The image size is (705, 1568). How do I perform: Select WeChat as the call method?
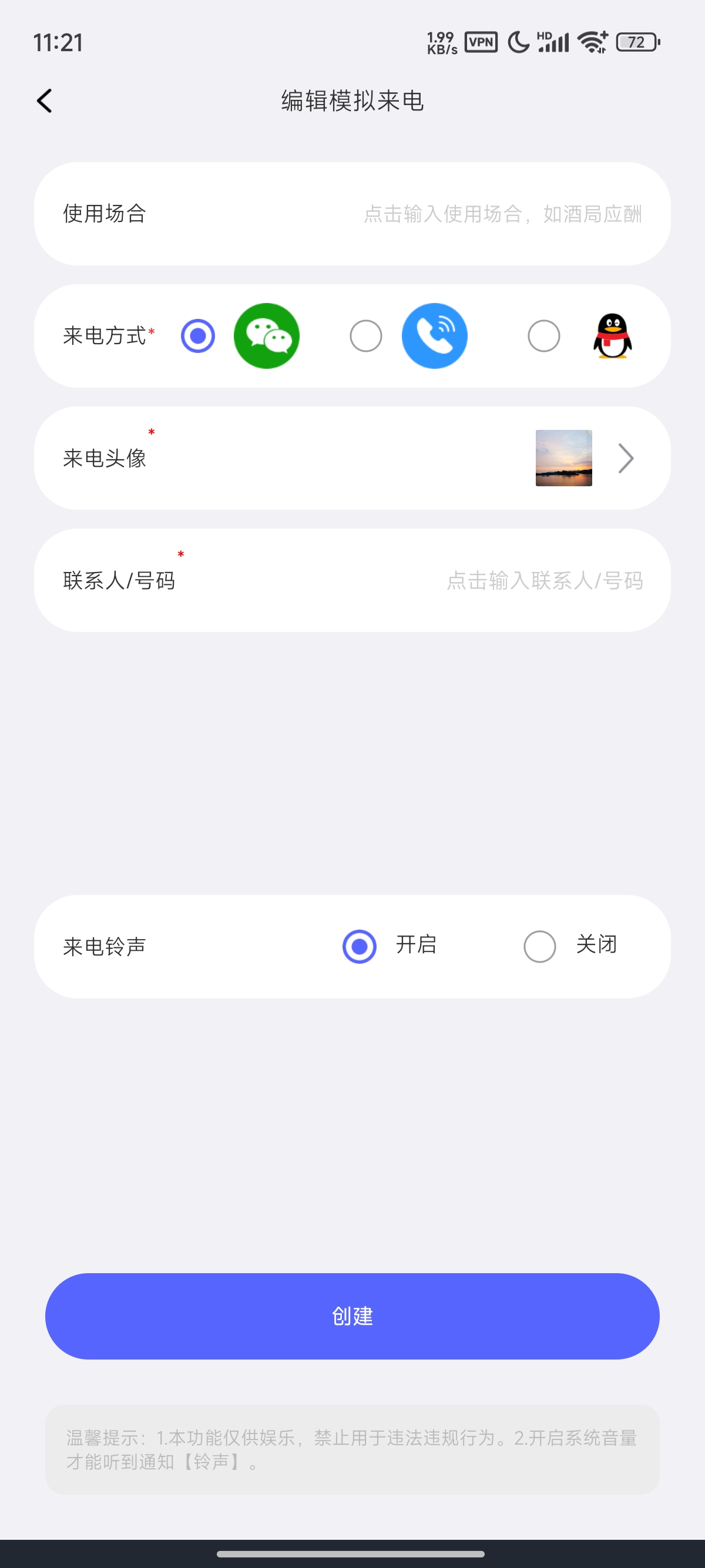point(199,336)
